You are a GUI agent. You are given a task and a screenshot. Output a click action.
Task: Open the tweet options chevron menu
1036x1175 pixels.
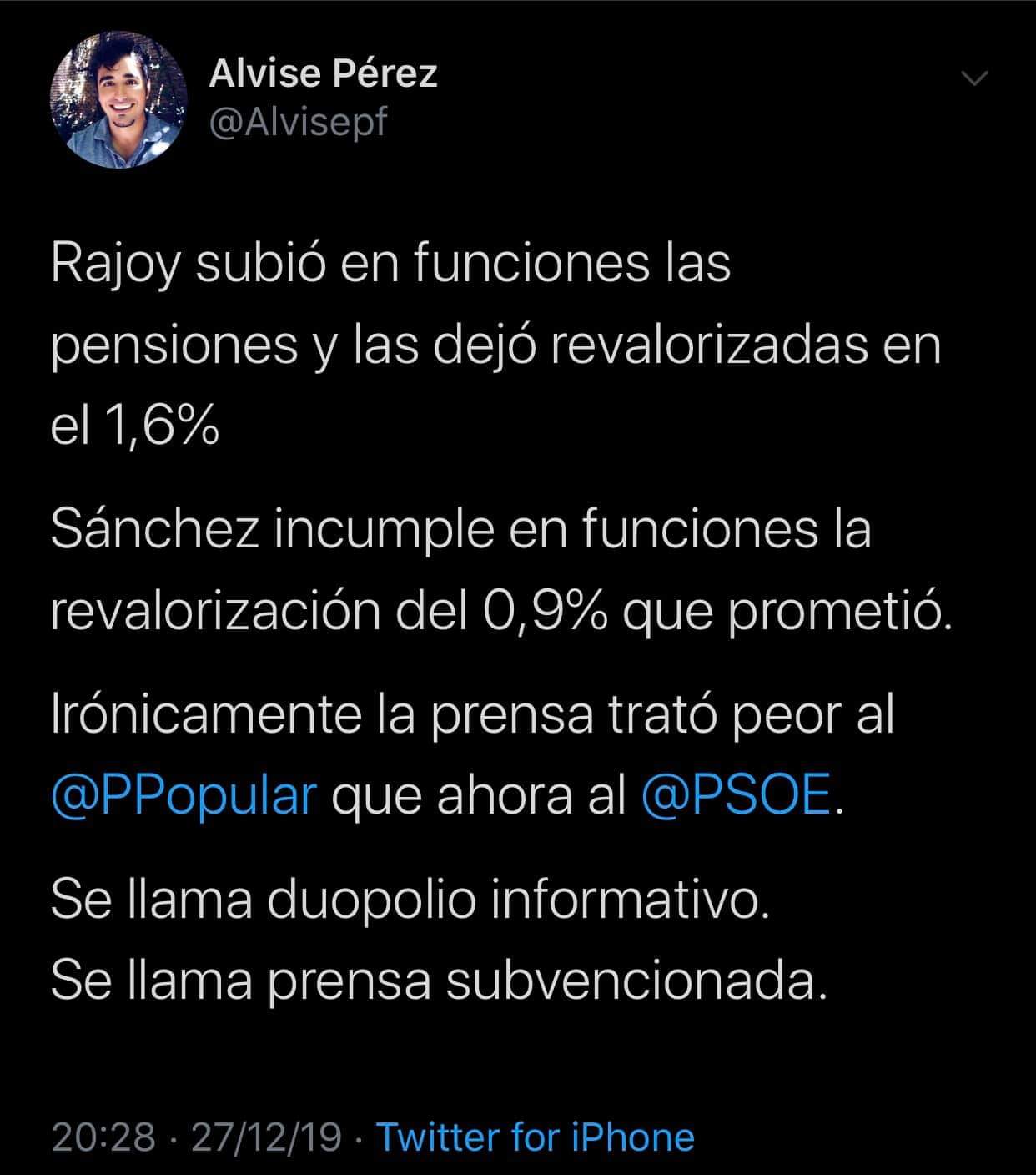point(974,79)
